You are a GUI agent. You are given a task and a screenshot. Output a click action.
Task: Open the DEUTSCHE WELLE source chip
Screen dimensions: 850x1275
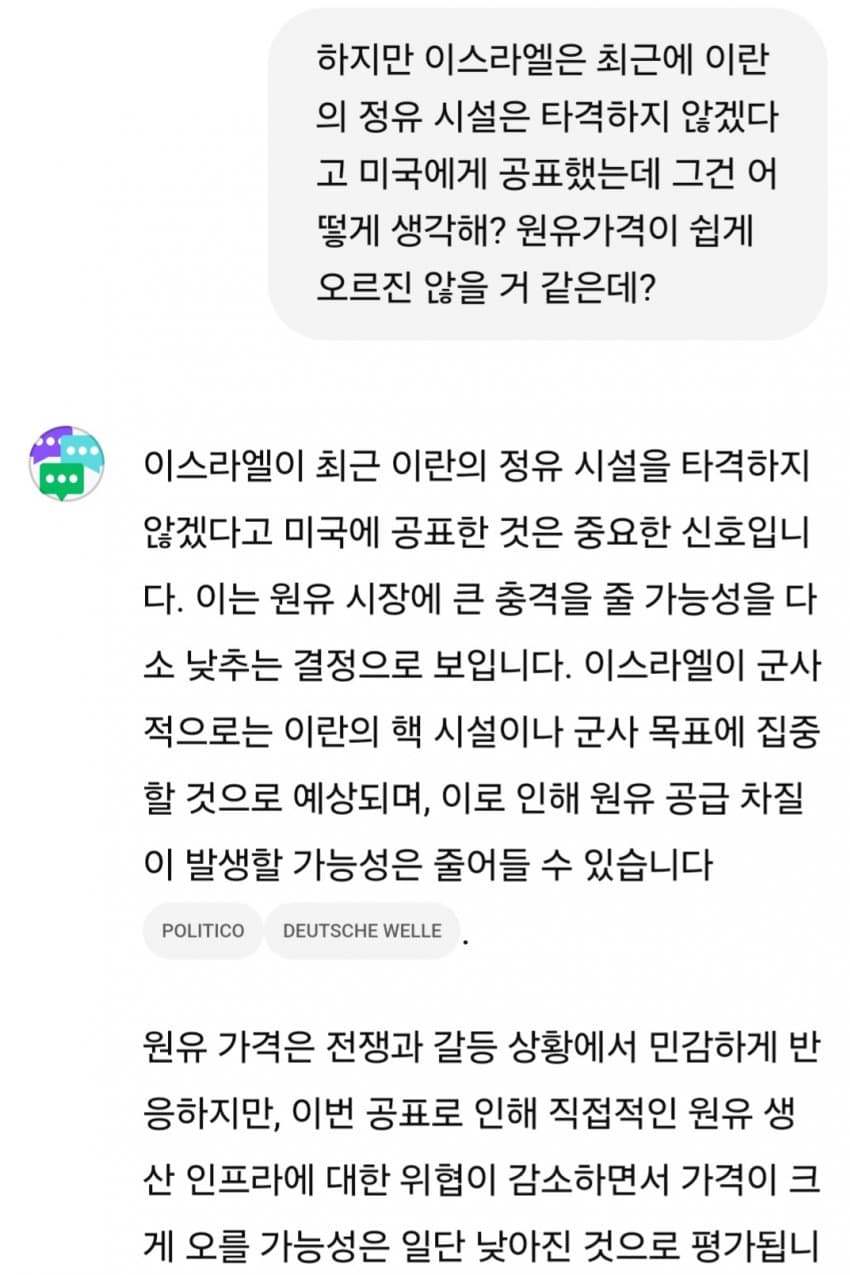[362, 931]
